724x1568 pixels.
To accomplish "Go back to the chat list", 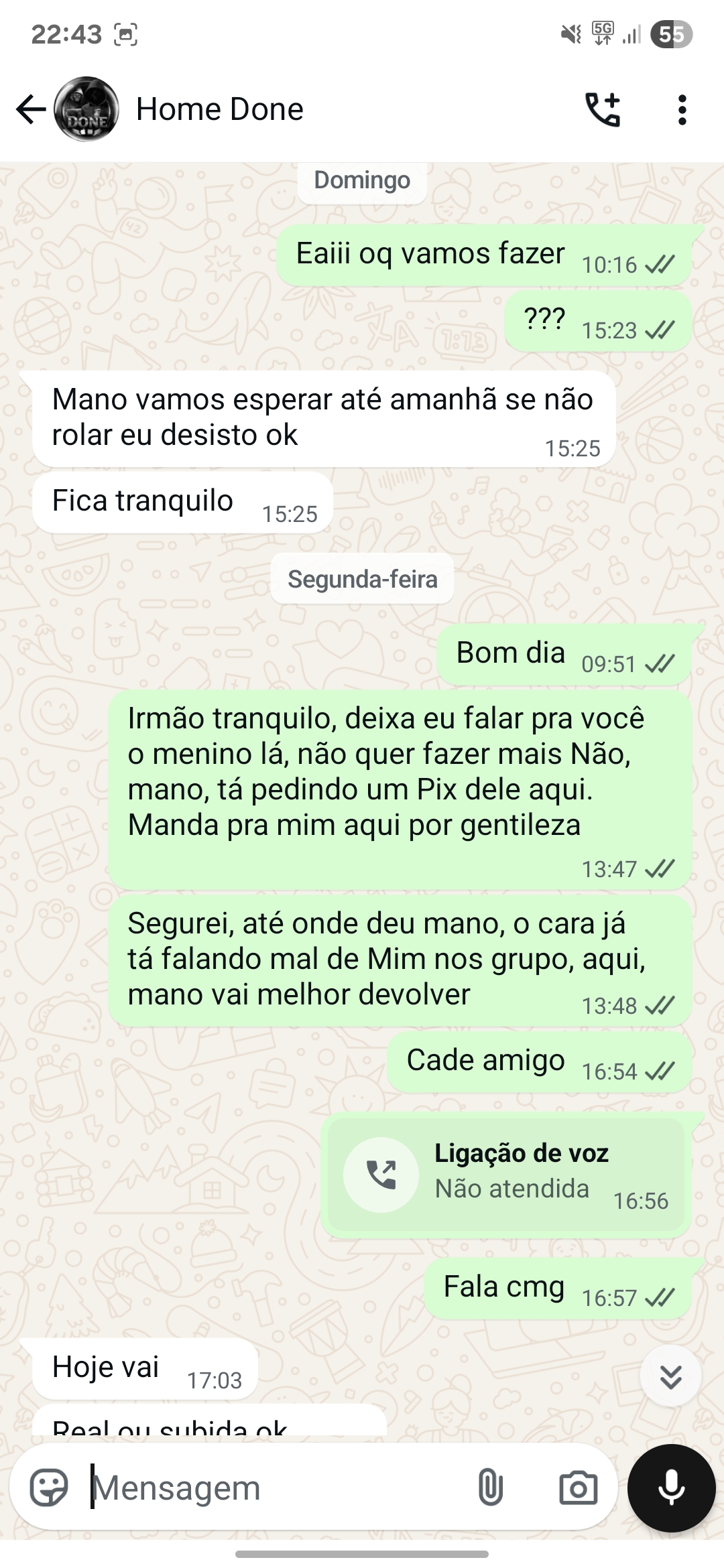I will click(x=30, y=109).
